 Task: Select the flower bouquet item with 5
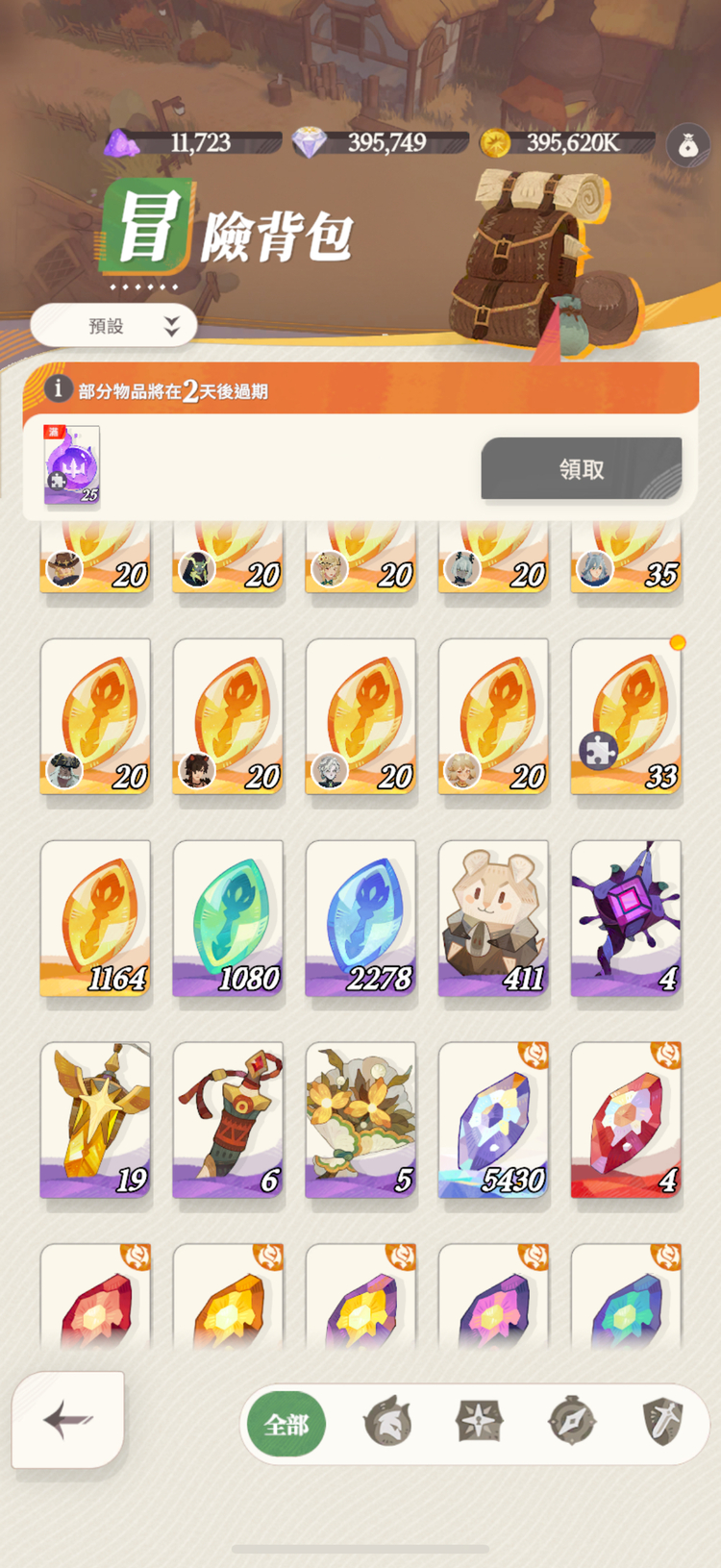point(360,1120)
